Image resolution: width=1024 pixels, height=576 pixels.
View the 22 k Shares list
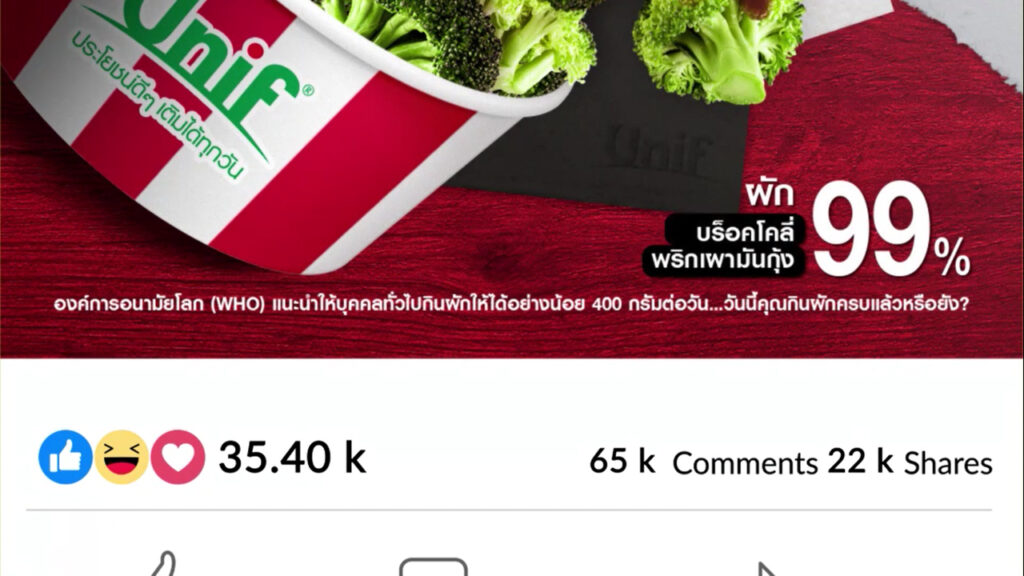(910, 462)
